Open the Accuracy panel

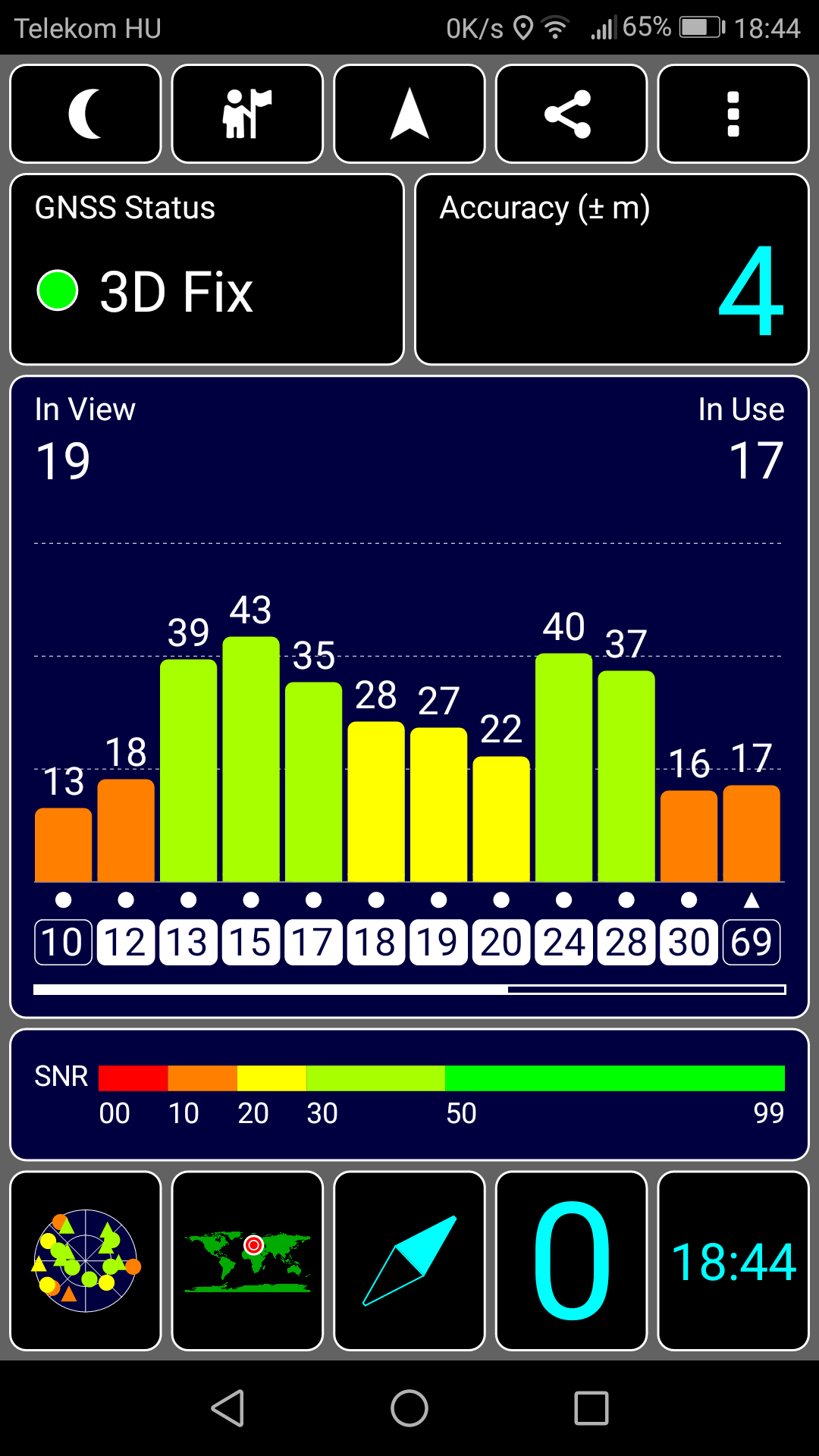coord(612,269)
